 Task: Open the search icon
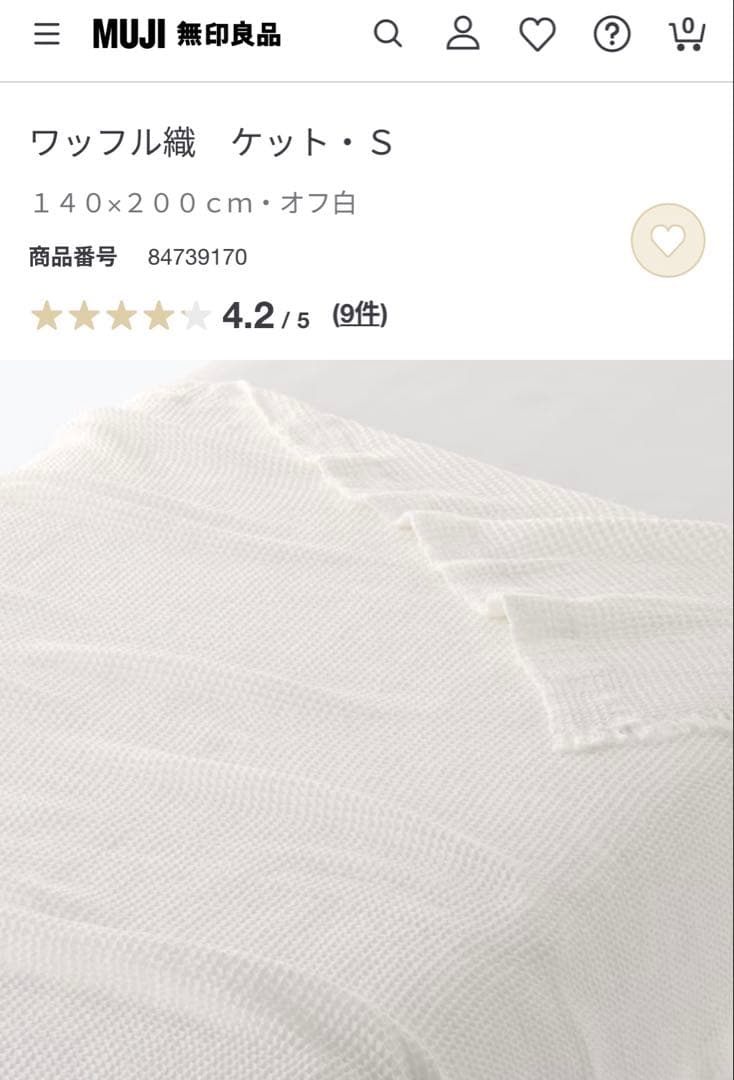click(x=388, y=33)
